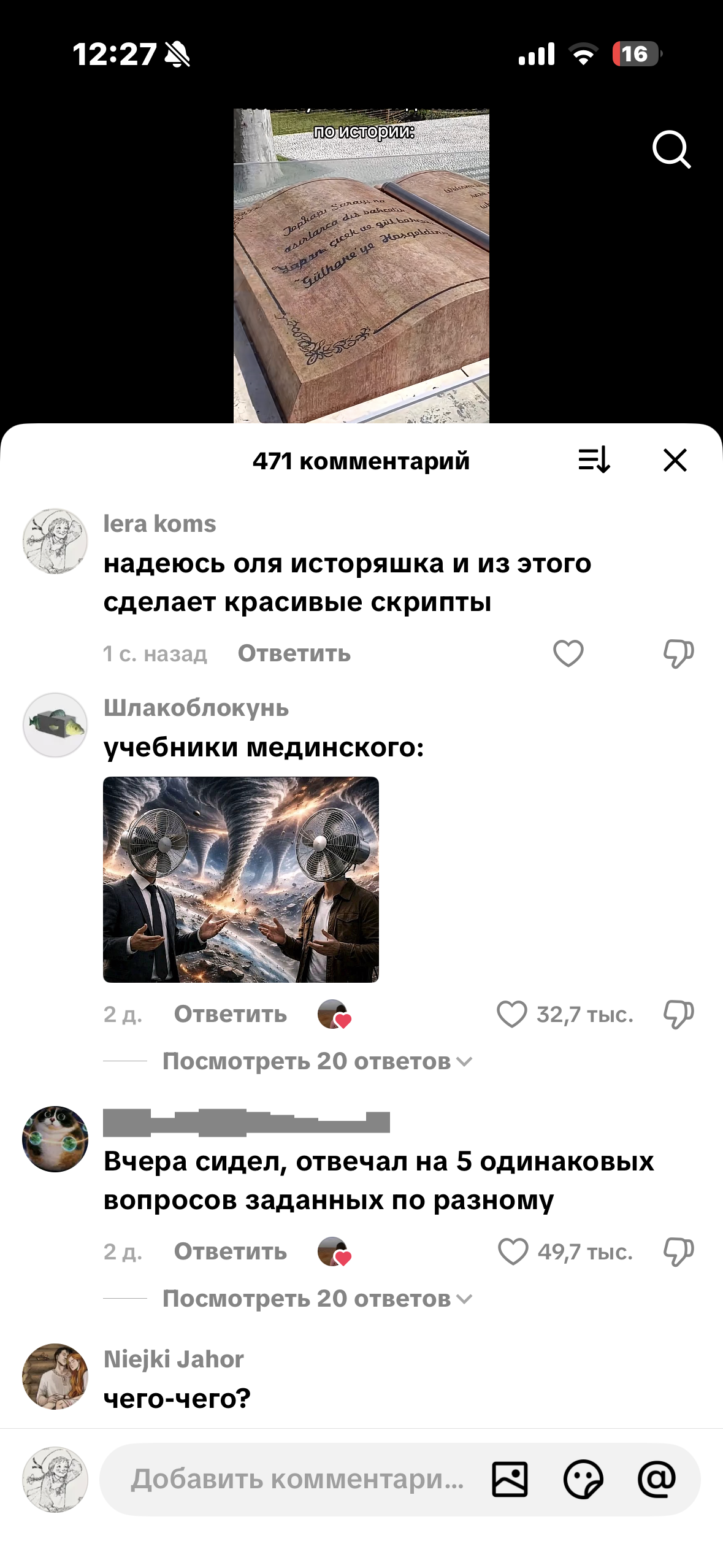The image size is (723, 1568).
Task: Open search with the magnifier icon
Action: pos(671,149)
